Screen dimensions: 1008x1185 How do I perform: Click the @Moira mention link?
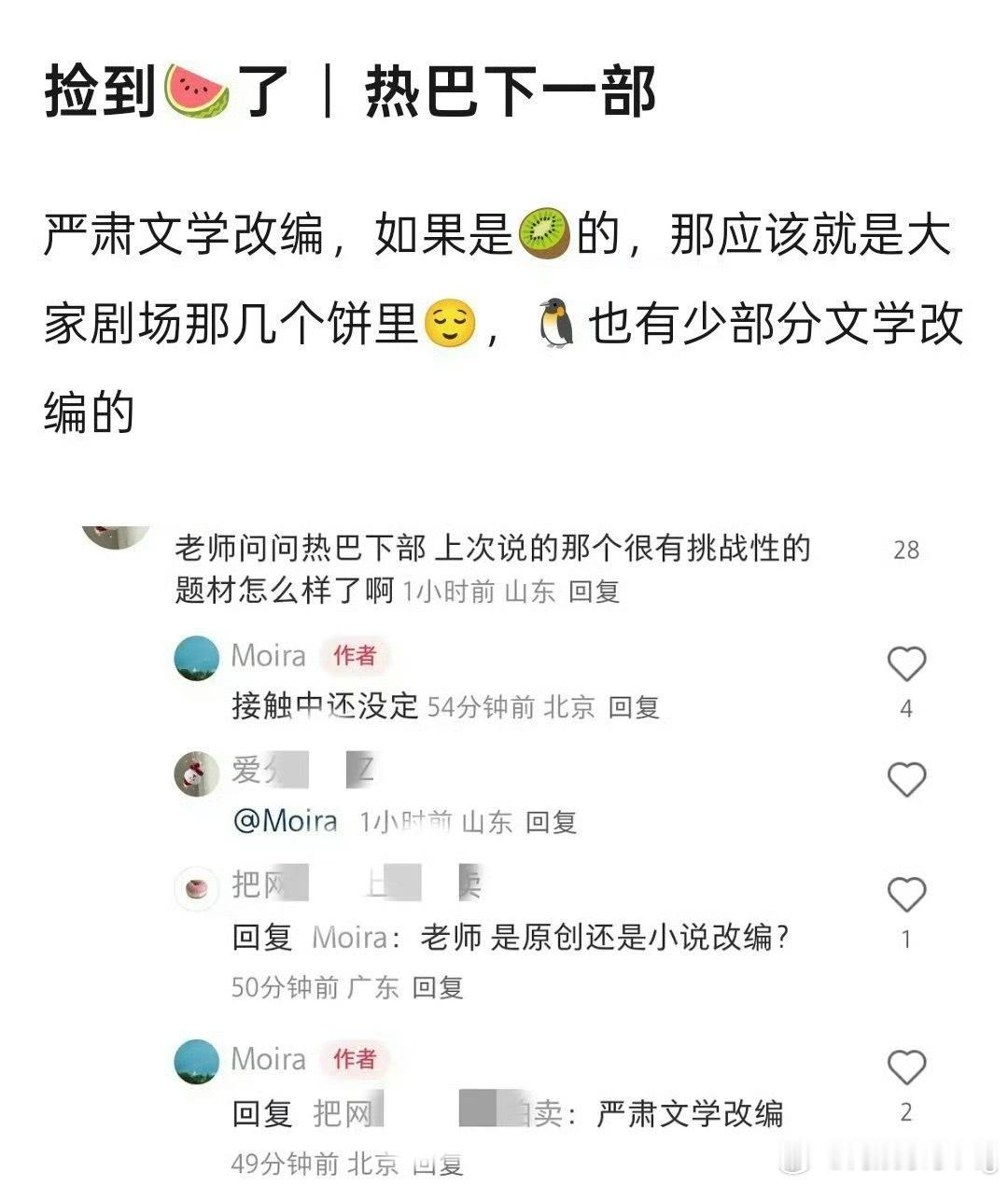coord(289,822)
